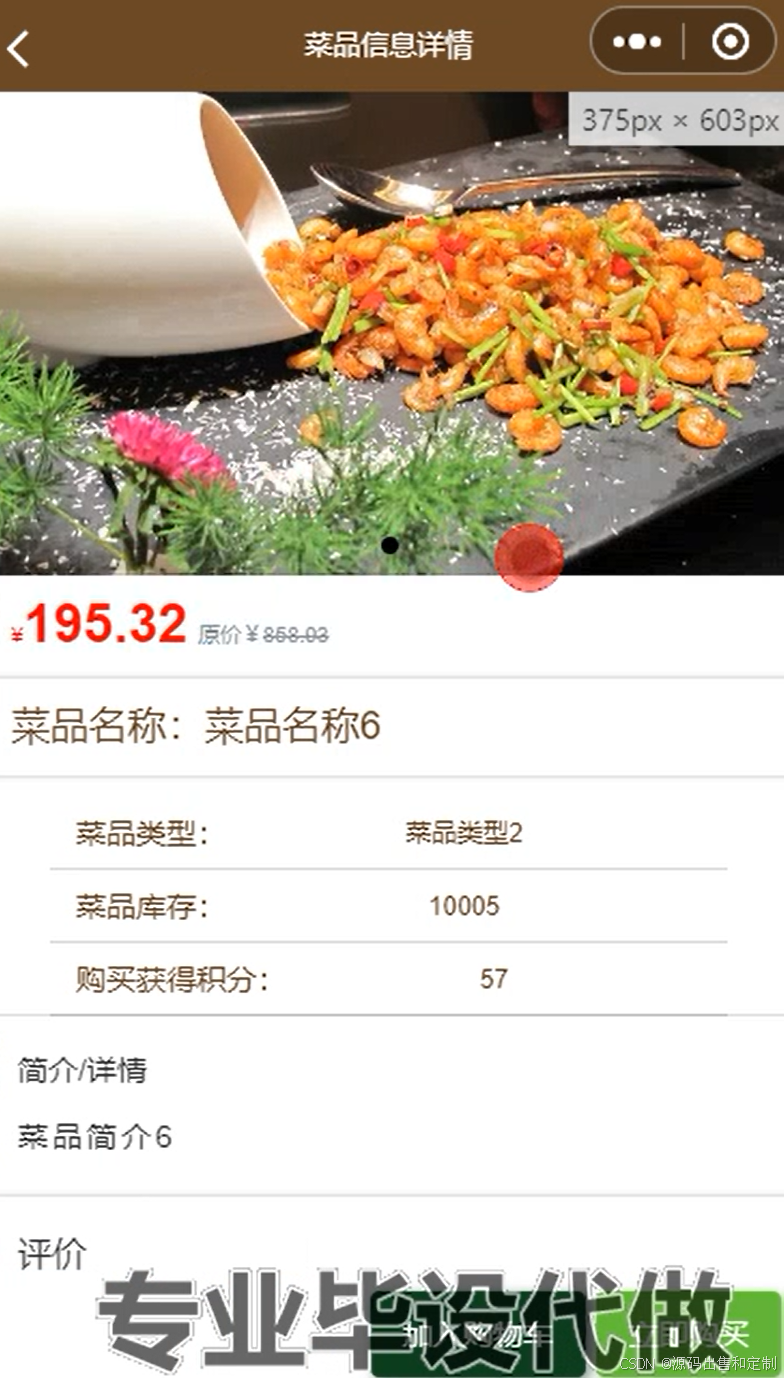Tap the carousel page indicator dot

pos(390,545)
